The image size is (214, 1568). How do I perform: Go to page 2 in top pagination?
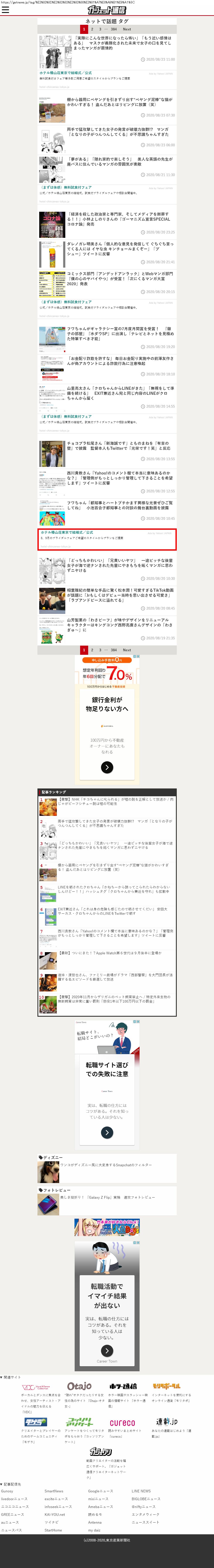pyautogui.click(x=92, y=29)
